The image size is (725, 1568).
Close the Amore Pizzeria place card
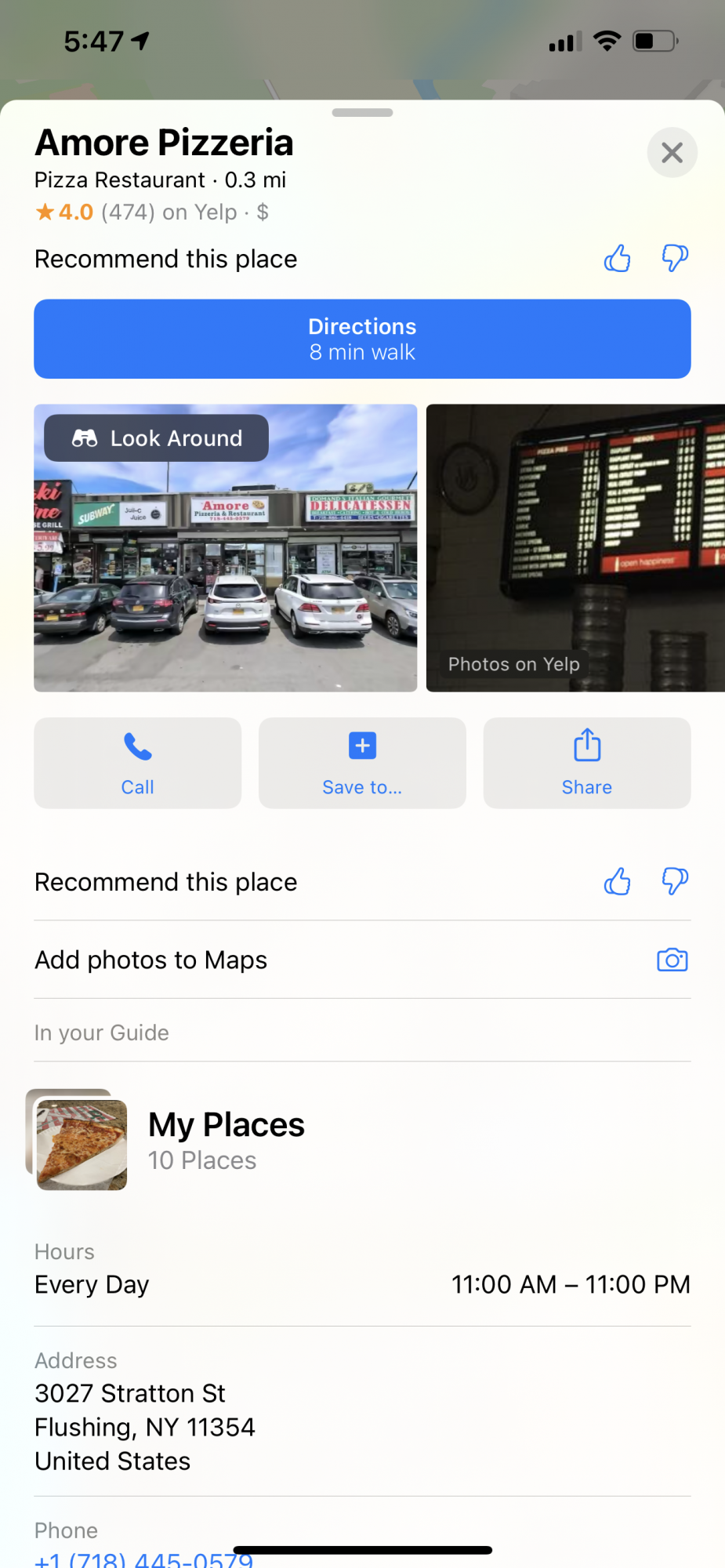(x=672, y=153)
